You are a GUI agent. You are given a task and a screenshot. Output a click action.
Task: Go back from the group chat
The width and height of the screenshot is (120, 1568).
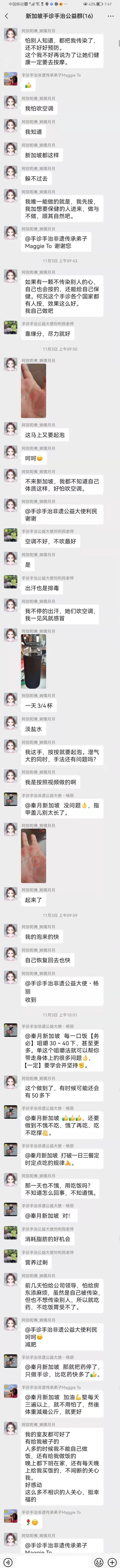pos(6,16)
